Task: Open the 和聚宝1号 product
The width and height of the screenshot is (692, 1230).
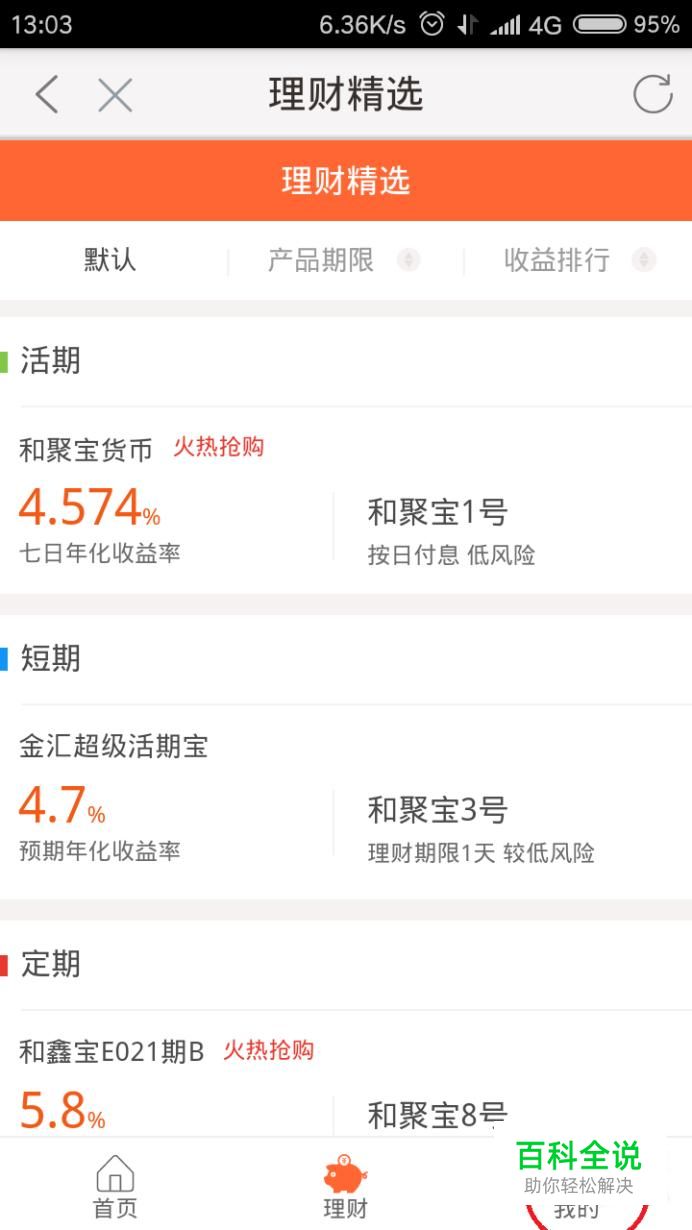Action: pos(510,528)
